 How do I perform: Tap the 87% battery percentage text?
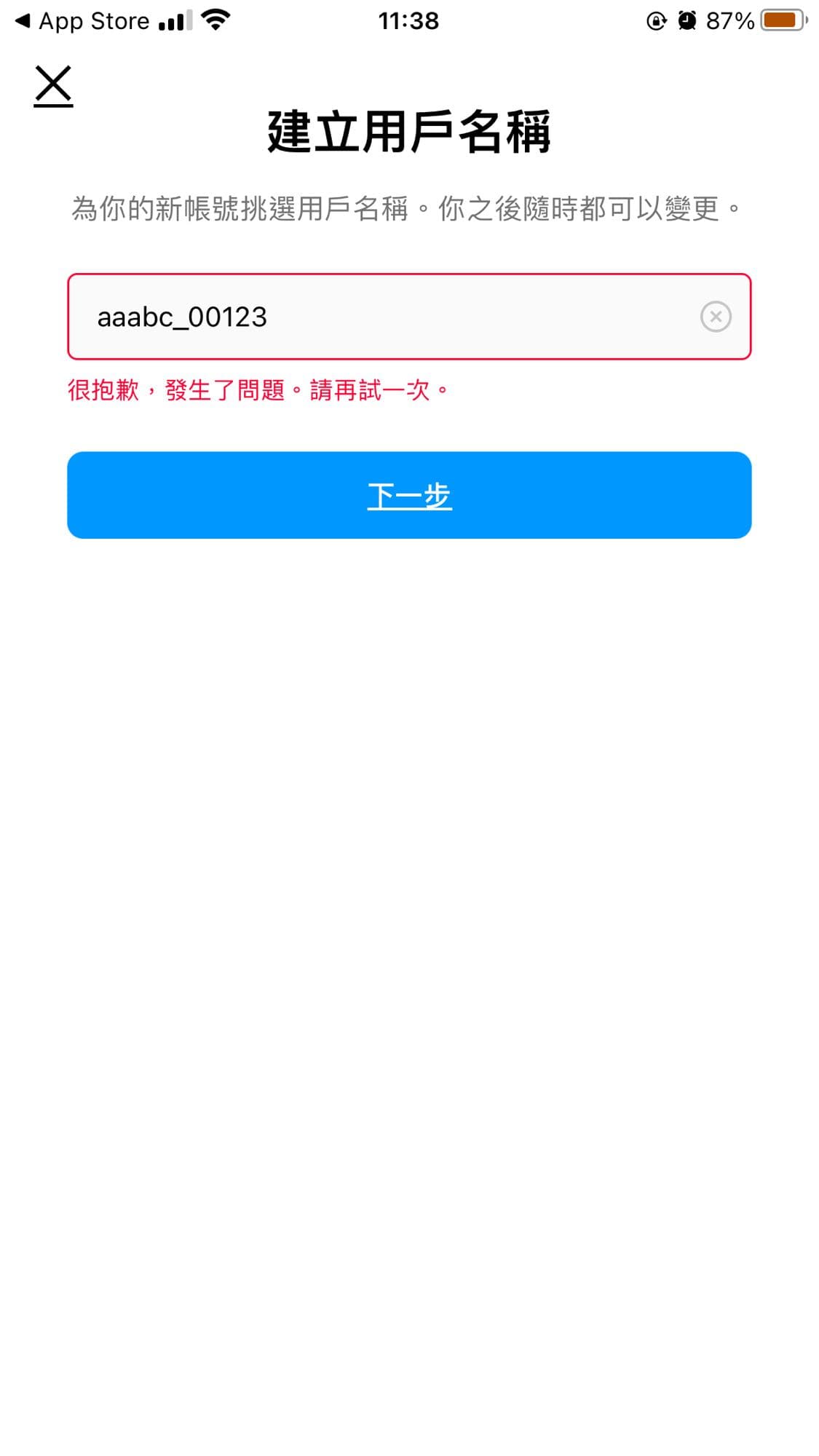click(x=730, y=20)
